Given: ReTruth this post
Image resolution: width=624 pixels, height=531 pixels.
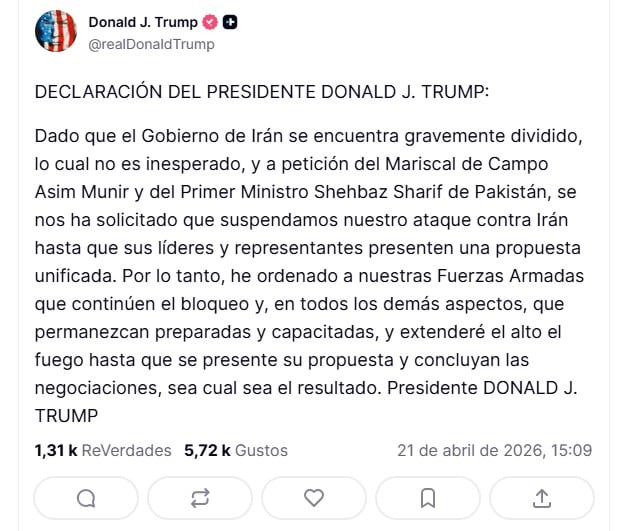Looking at the screenshot, I should point(200,497).
